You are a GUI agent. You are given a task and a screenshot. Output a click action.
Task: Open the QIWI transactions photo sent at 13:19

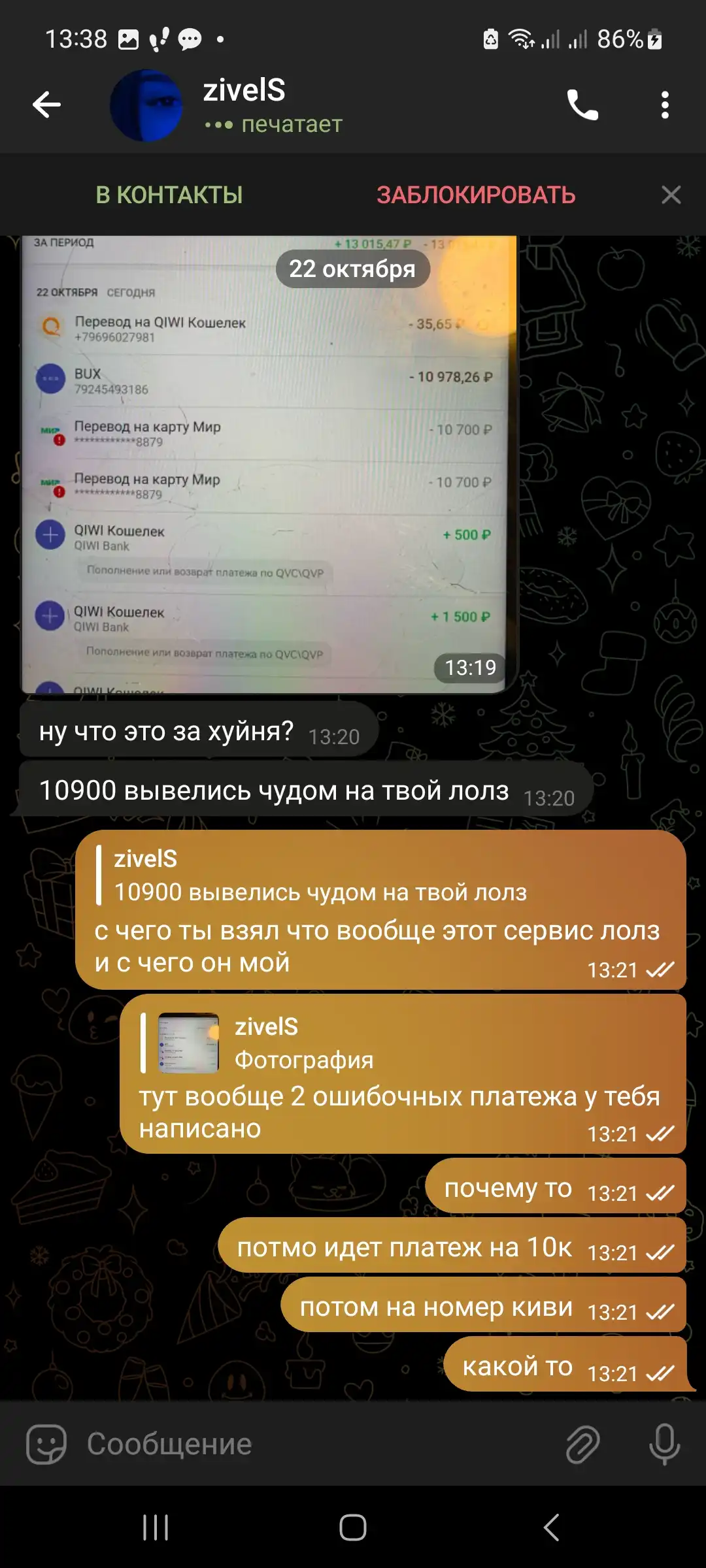[x=269, y=464]
